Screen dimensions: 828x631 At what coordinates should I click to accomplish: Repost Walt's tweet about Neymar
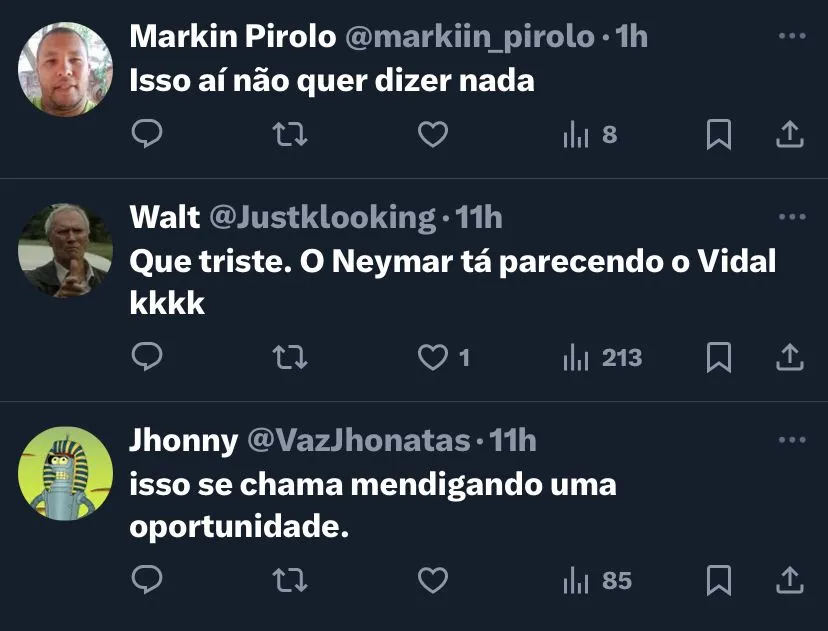(290, 357)
